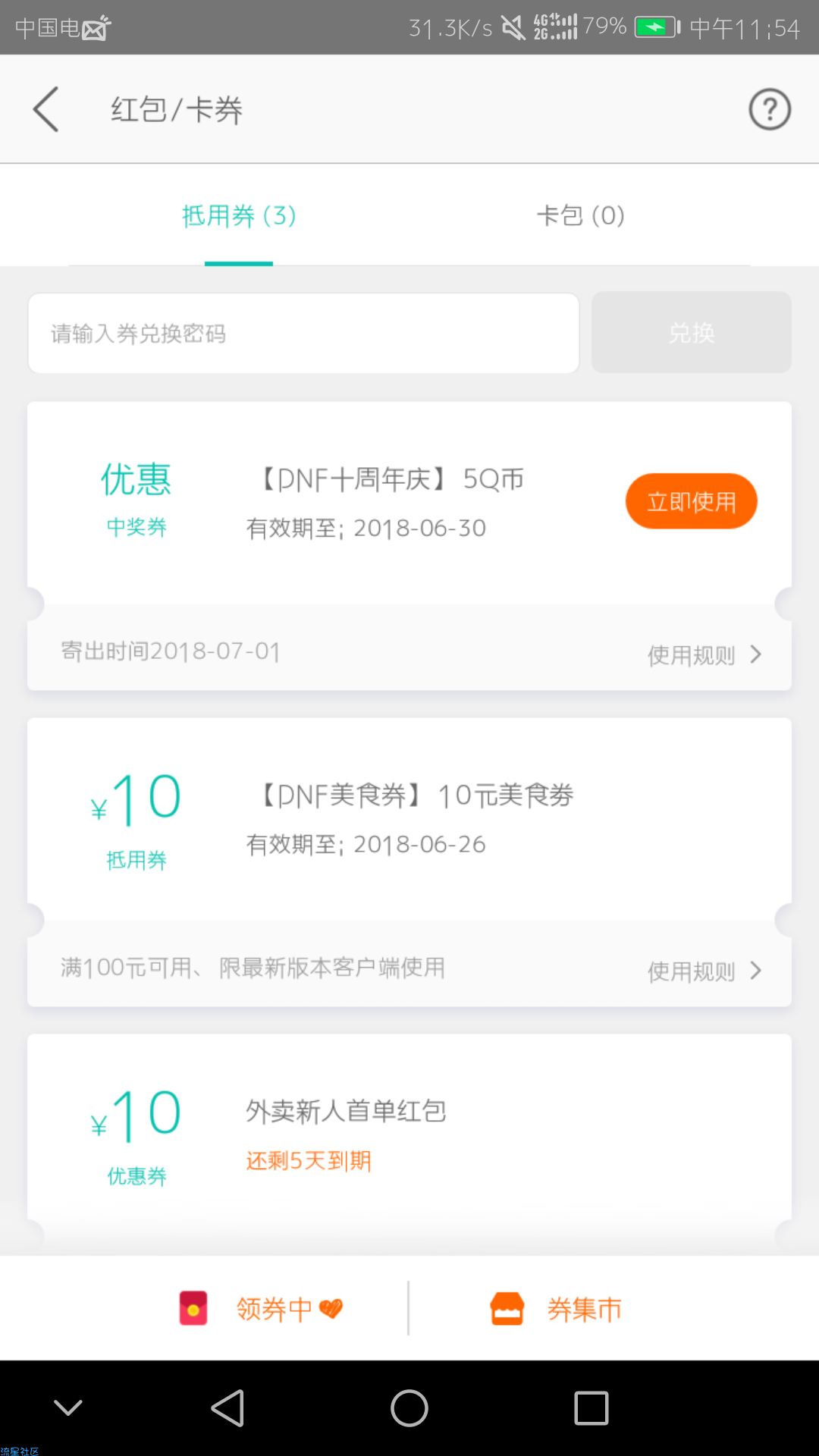Viewport: 819px width, 1456px height.
Task: View 使用规则 for the 10元美食券
Action: pos(704,971)
